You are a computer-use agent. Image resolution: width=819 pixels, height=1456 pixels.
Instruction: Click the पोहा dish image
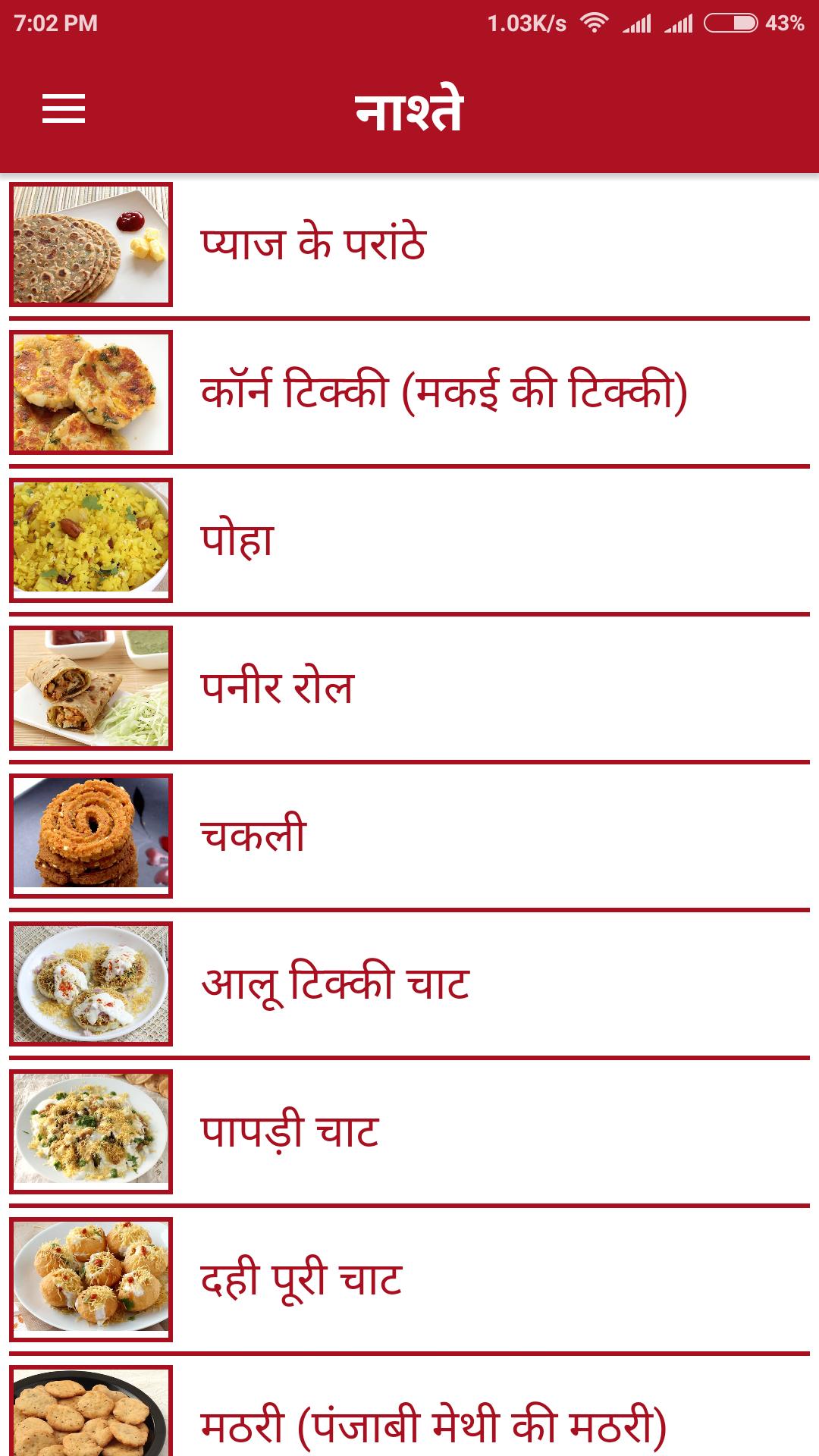pyautogui.click(x=91, y=538)
